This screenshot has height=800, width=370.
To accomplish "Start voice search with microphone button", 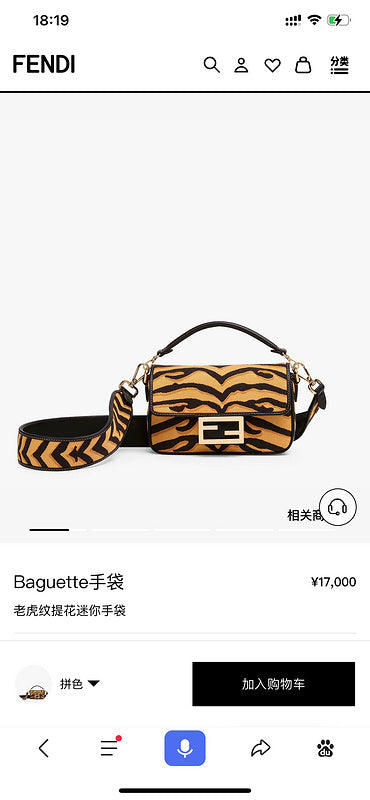I will pyautogui.click(x=185, y=748).
